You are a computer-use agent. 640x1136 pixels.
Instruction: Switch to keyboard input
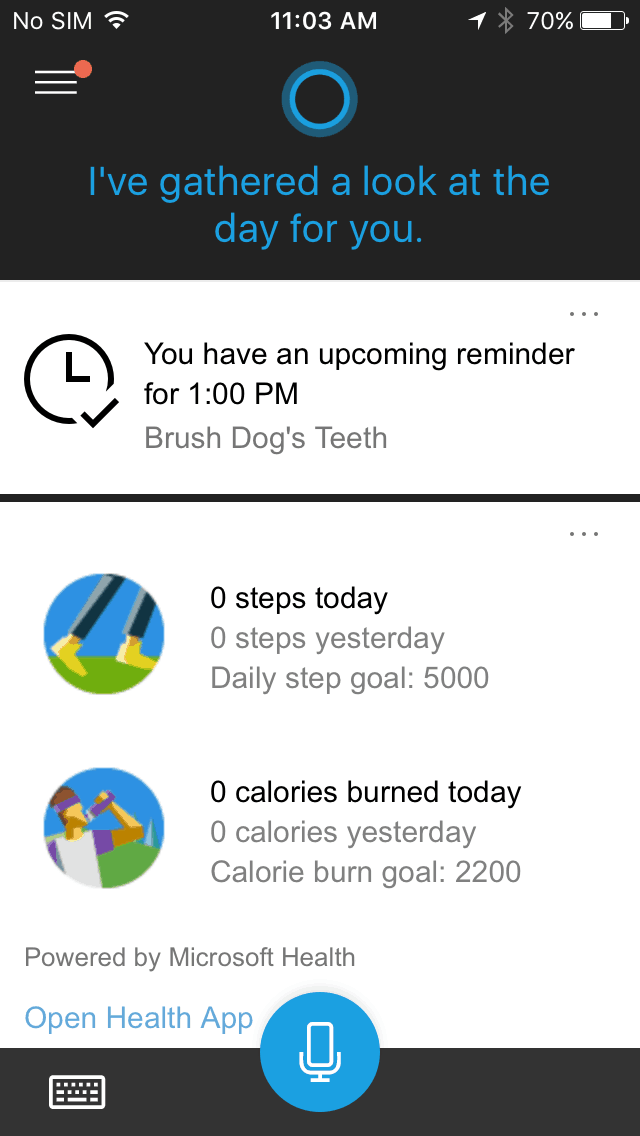77,1091
